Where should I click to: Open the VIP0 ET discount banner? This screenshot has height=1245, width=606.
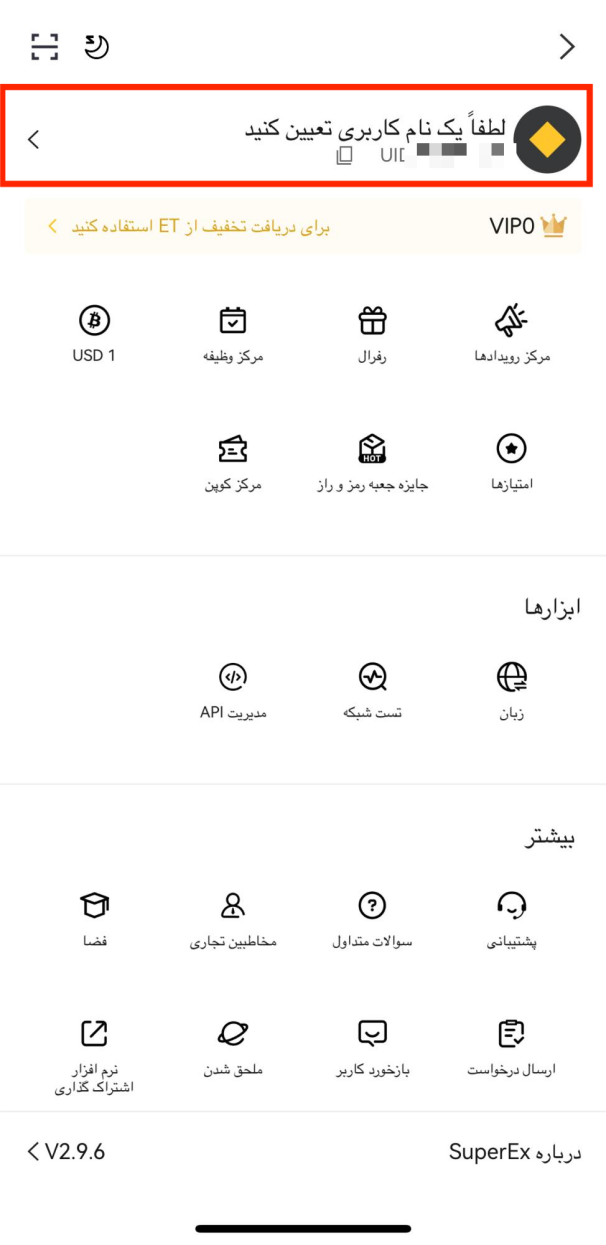coord(302,226)
